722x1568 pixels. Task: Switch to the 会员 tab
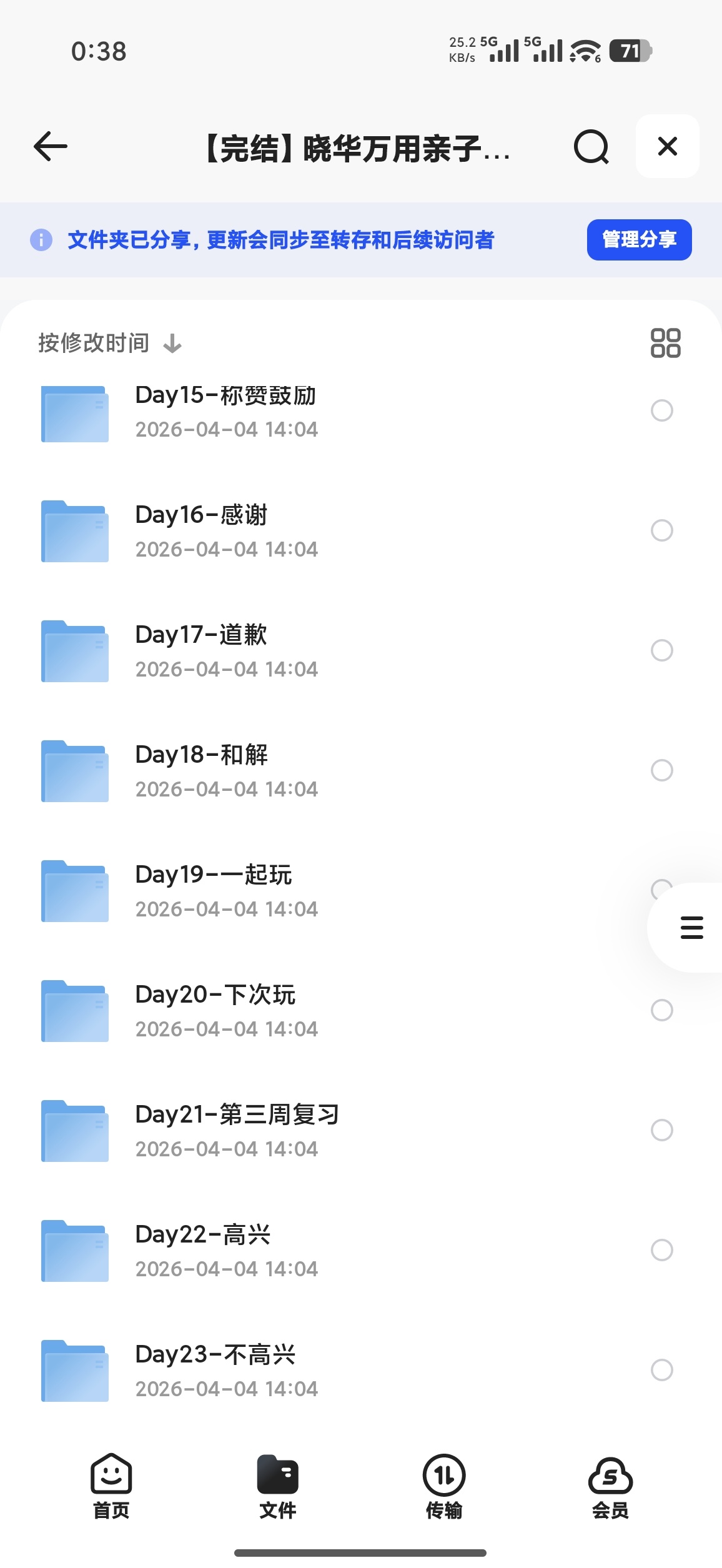(610, 1487)
